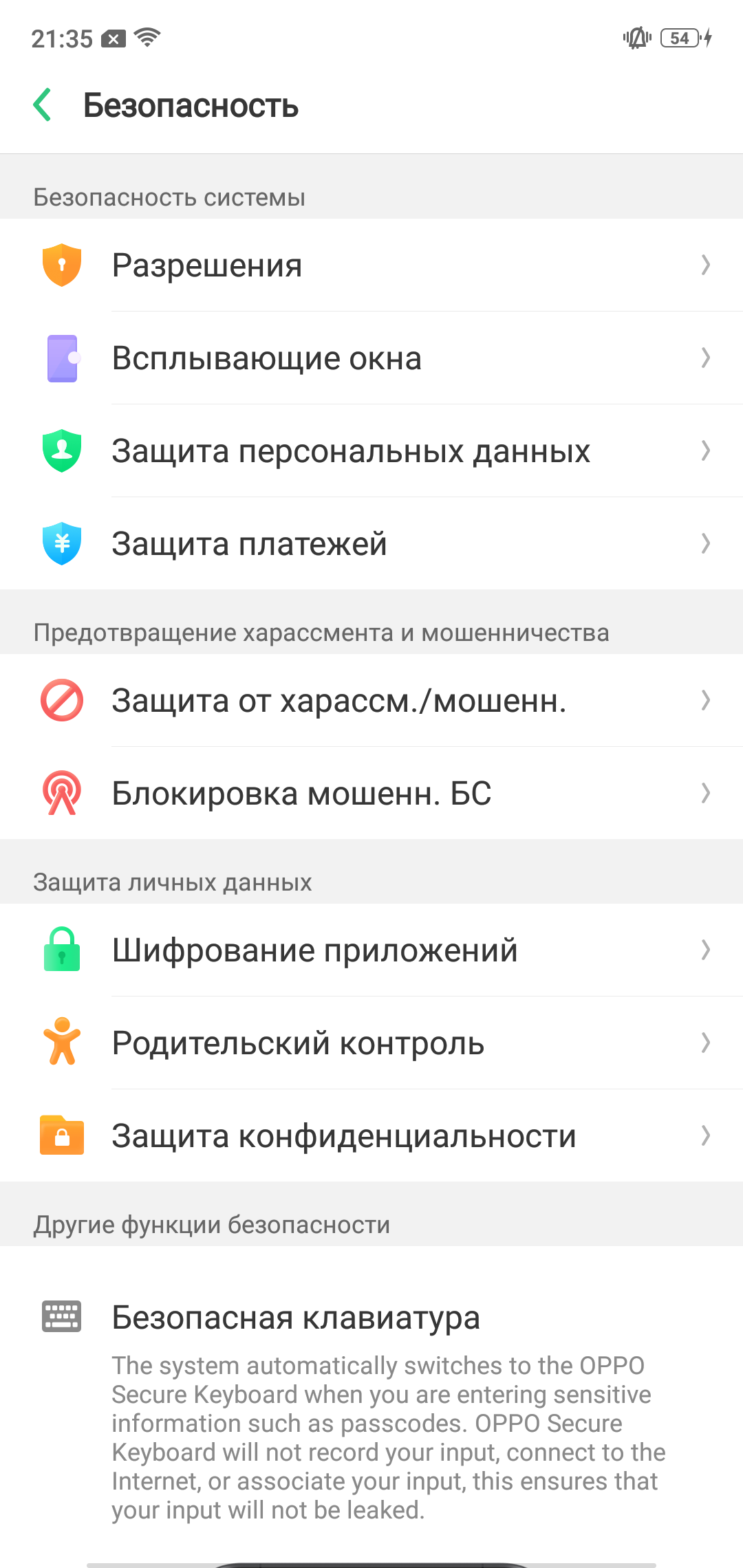
Task: Open Родительский контроль
Action: (x=371, y=1043)
